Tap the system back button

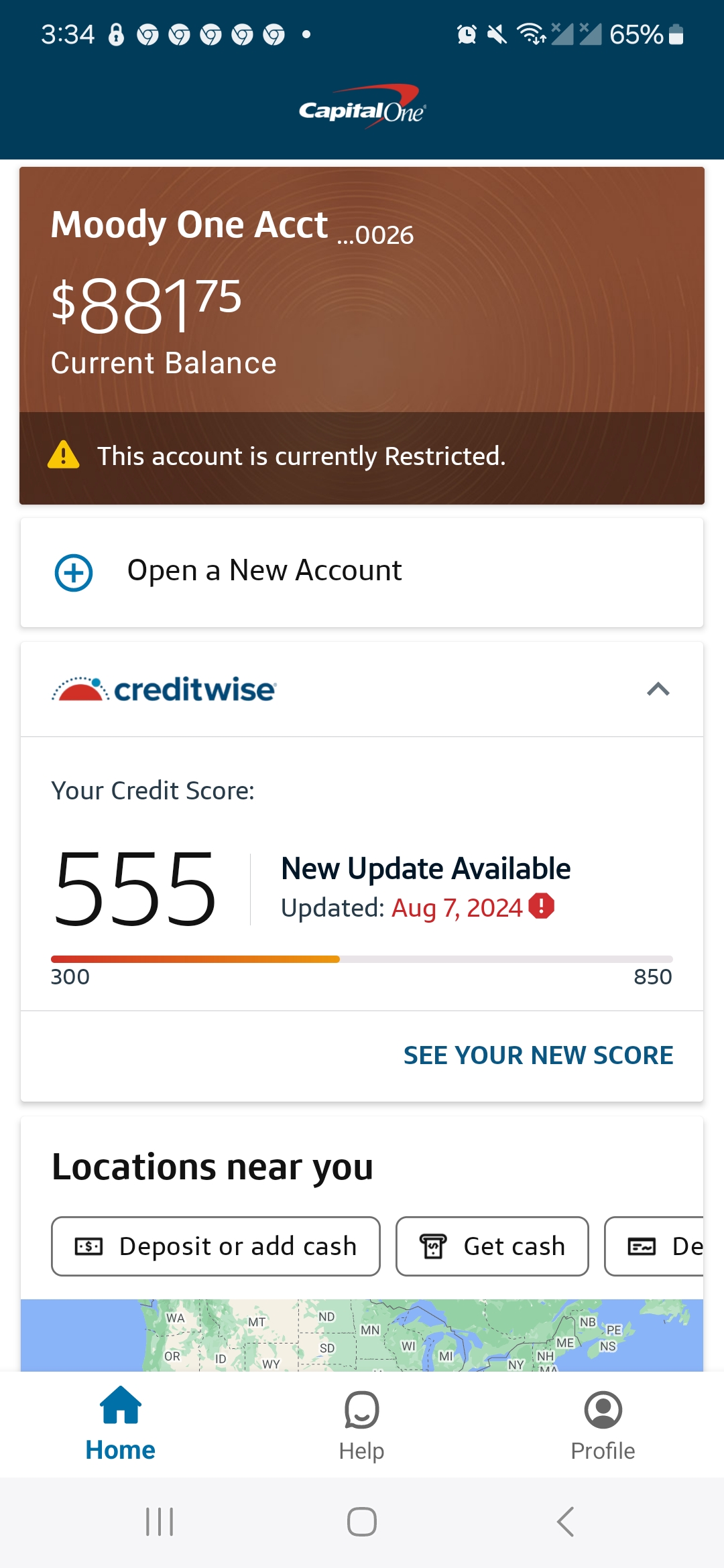pos(565,1522)
